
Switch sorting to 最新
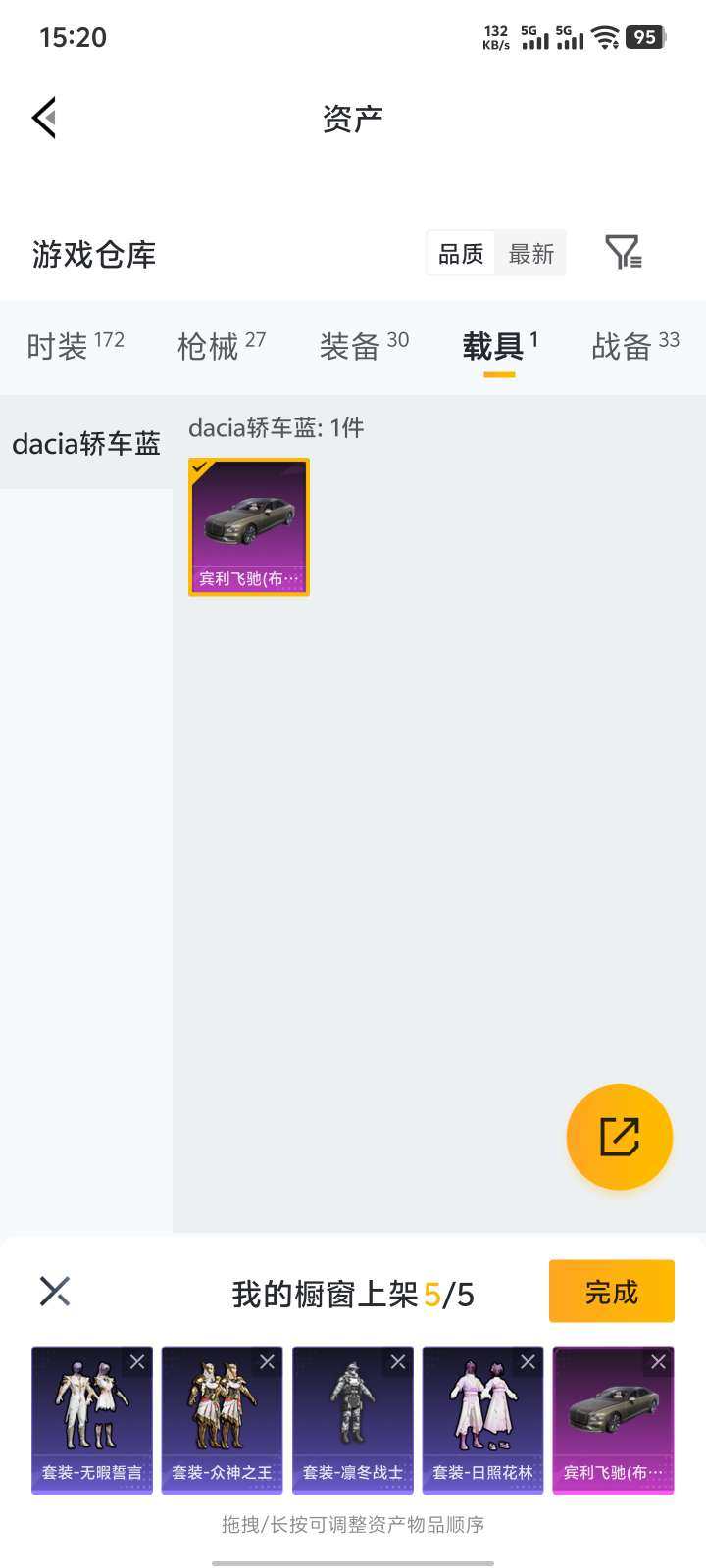pos(530,253)
